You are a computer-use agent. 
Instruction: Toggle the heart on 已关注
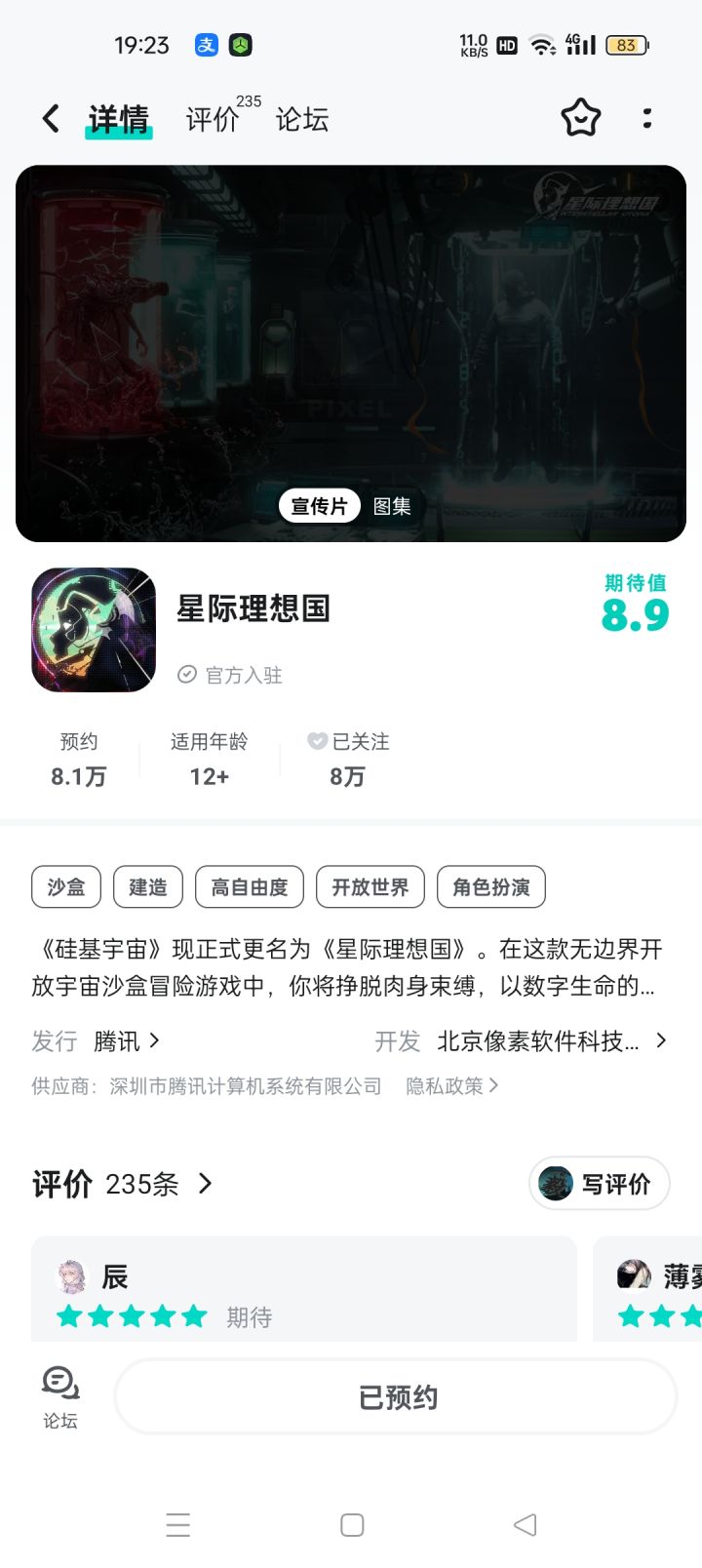click(x=318, y=741)
